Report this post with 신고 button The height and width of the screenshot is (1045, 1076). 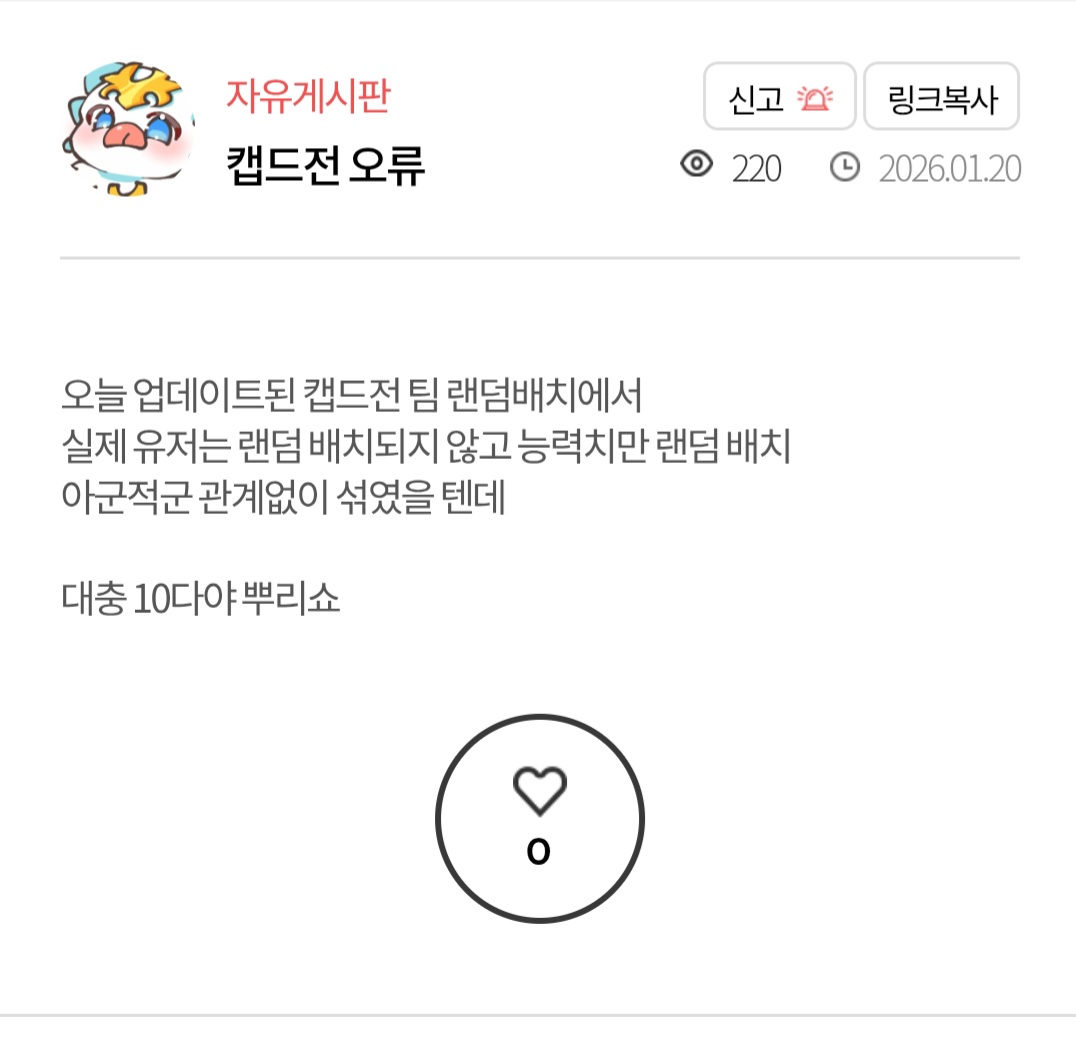(x=779, y=97)
